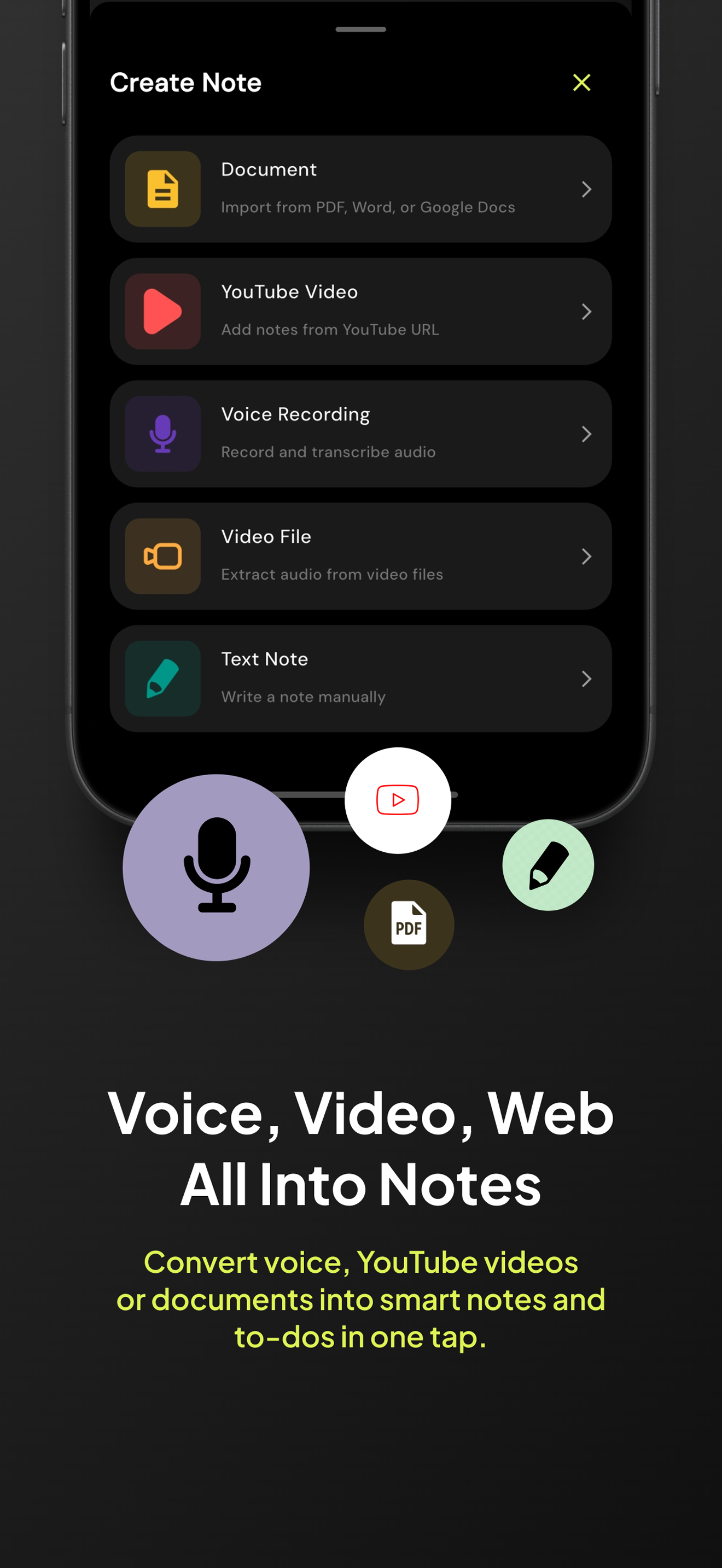Expand the Voice Recording row chevron
This screenshot has height=1568, width=722.
pos(586,434)
